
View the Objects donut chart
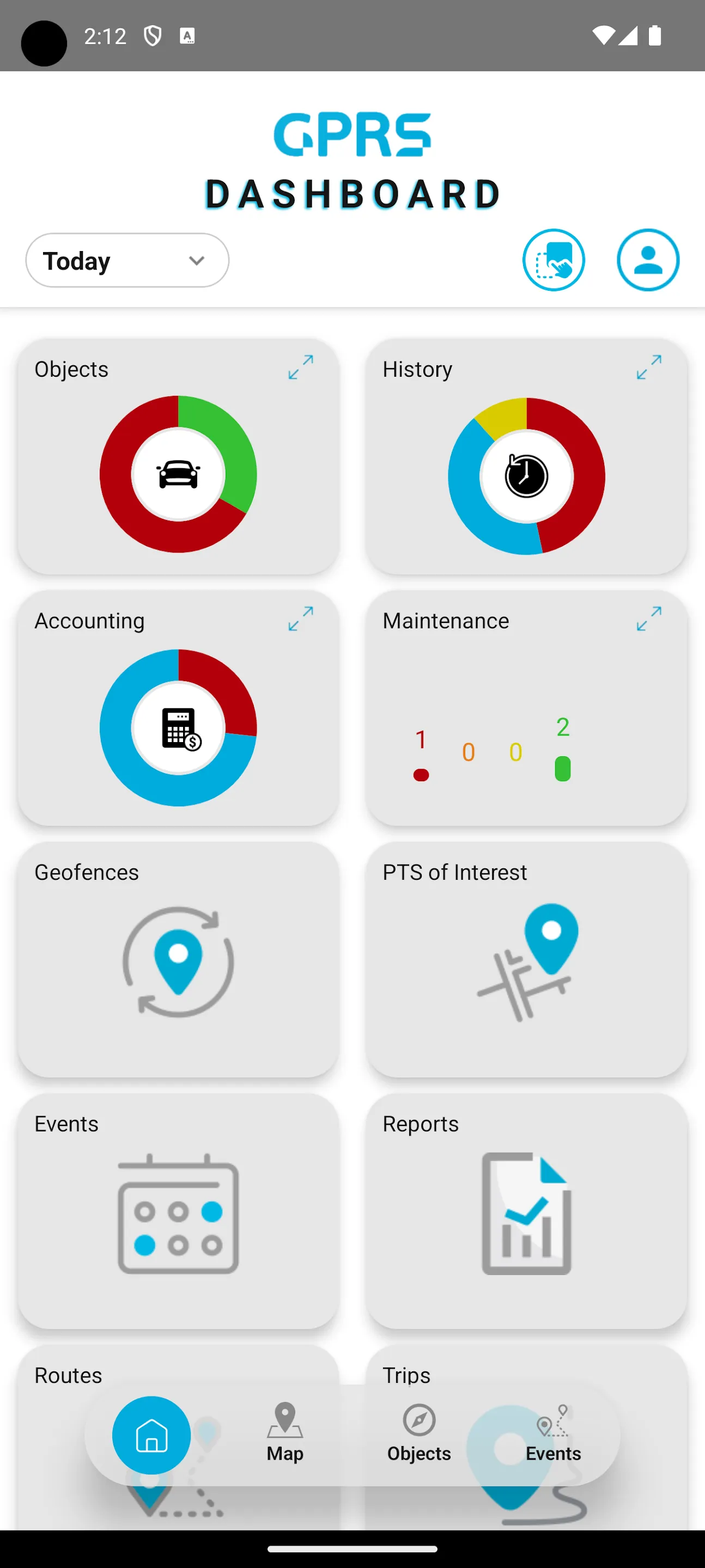178,474
